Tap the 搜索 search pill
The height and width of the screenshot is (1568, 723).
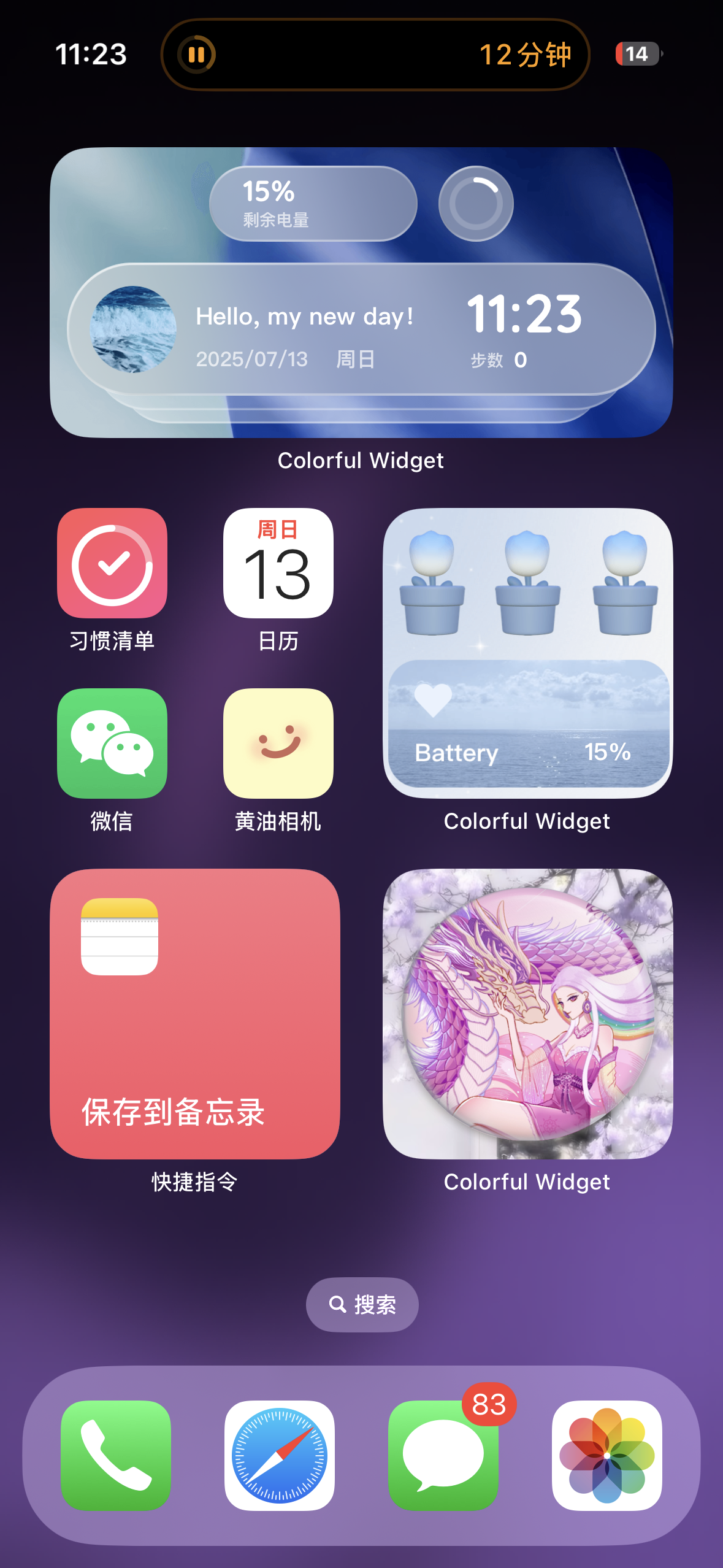click(x=362, y=1305)
